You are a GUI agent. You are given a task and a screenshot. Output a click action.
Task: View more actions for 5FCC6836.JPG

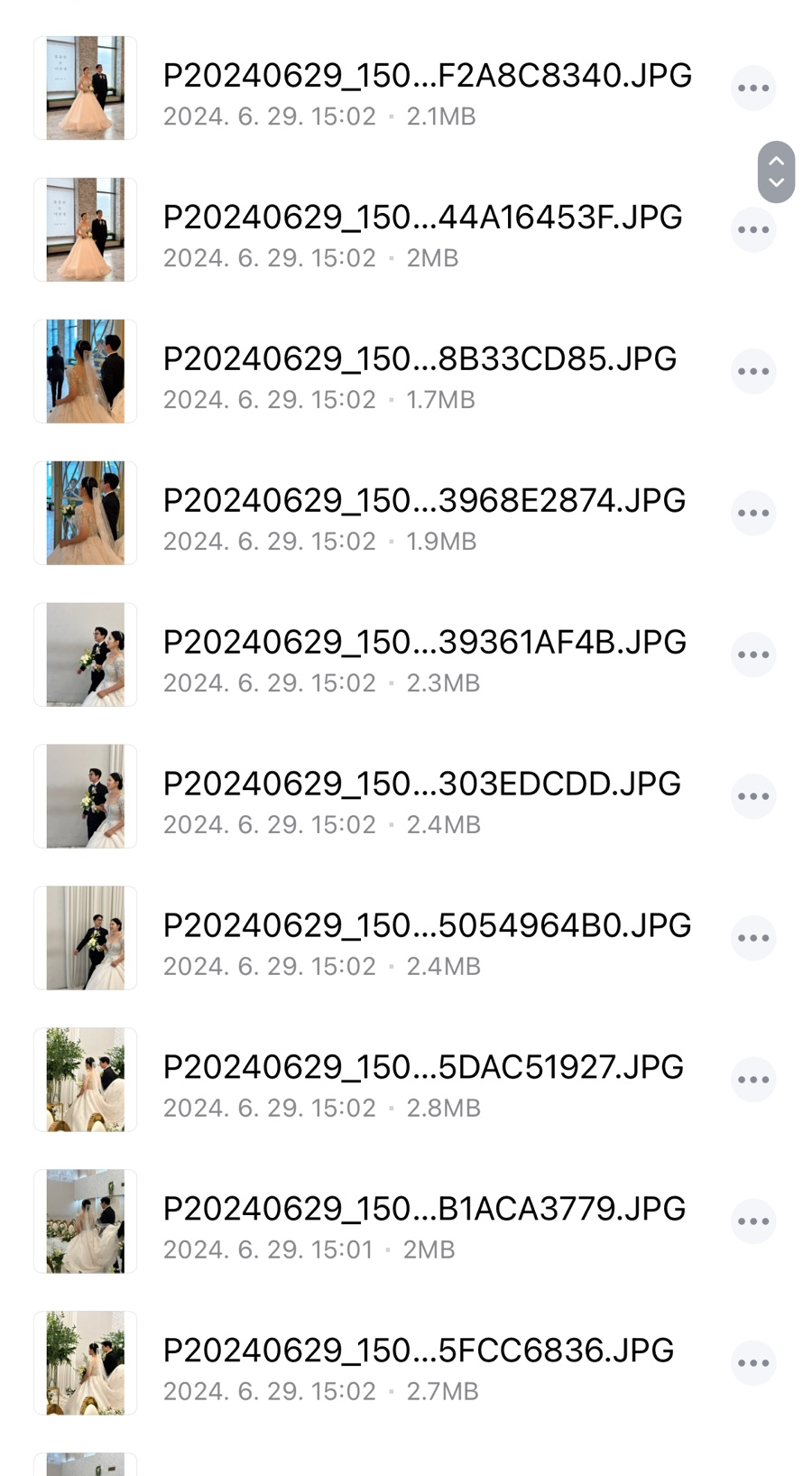(752, 1363)
